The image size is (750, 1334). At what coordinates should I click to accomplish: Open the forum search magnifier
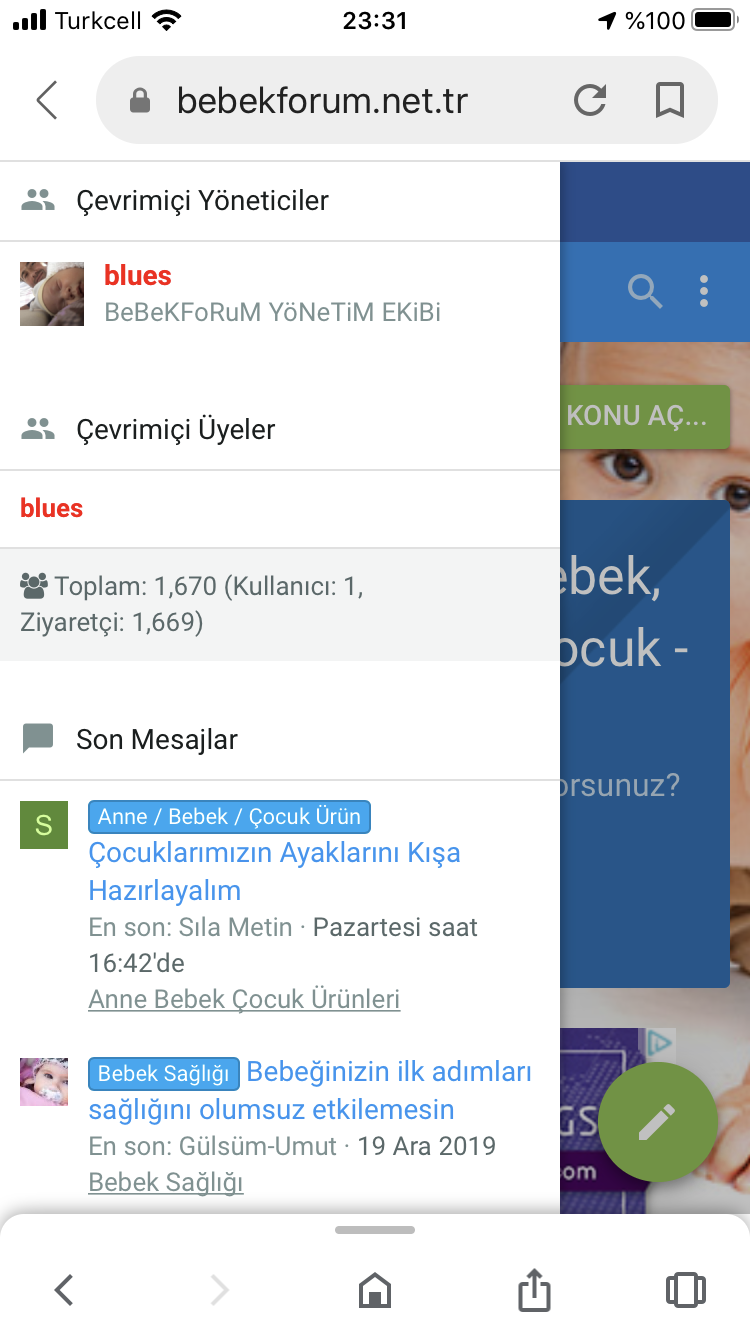[645, 291]
